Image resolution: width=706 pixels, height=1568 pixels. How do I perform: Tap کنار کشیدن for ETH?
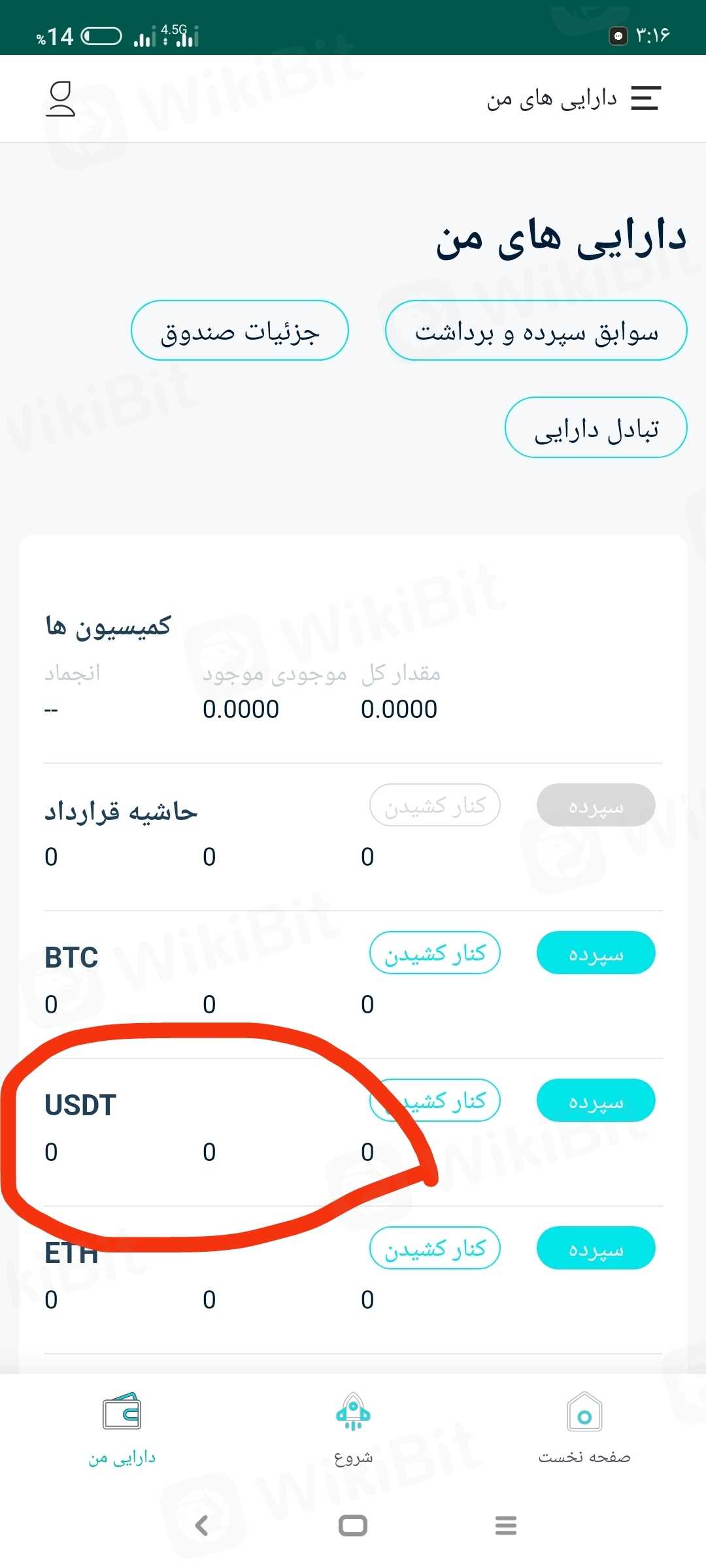point(435,1249)
